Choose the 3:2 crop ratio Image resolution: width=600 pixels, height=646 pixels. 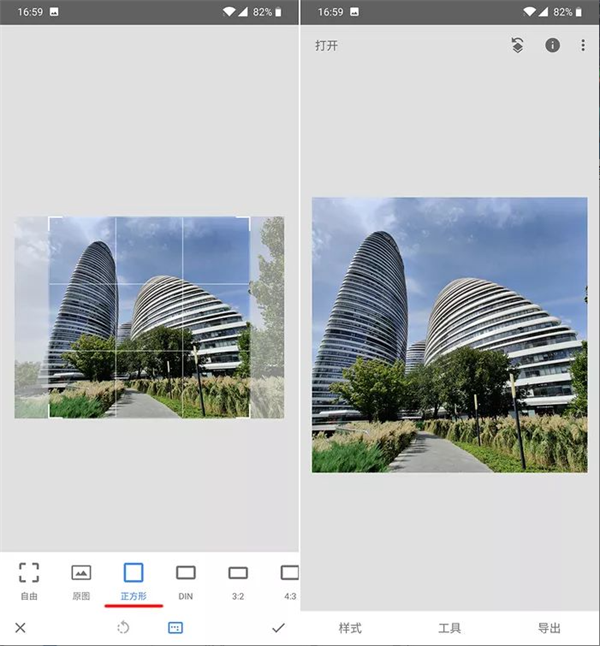(238, 580)
